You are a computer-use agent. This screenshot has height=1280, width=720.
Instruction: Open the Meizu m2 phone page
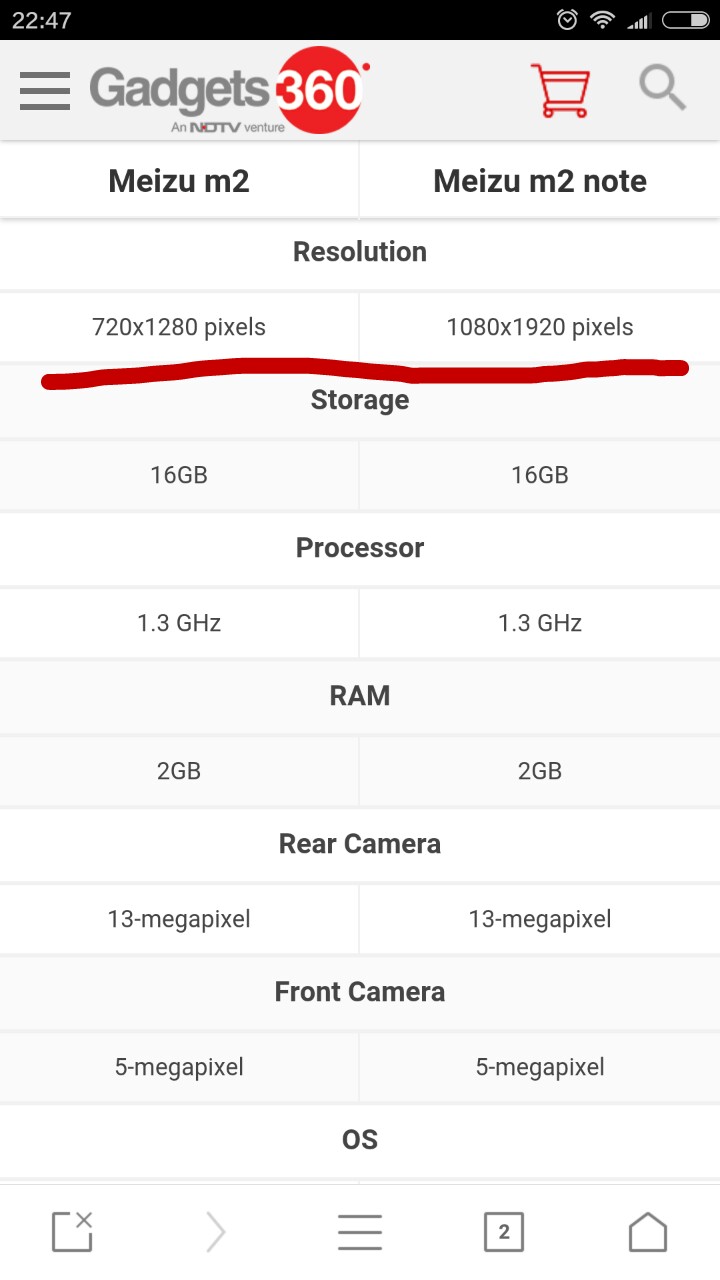tap(179, 181)
